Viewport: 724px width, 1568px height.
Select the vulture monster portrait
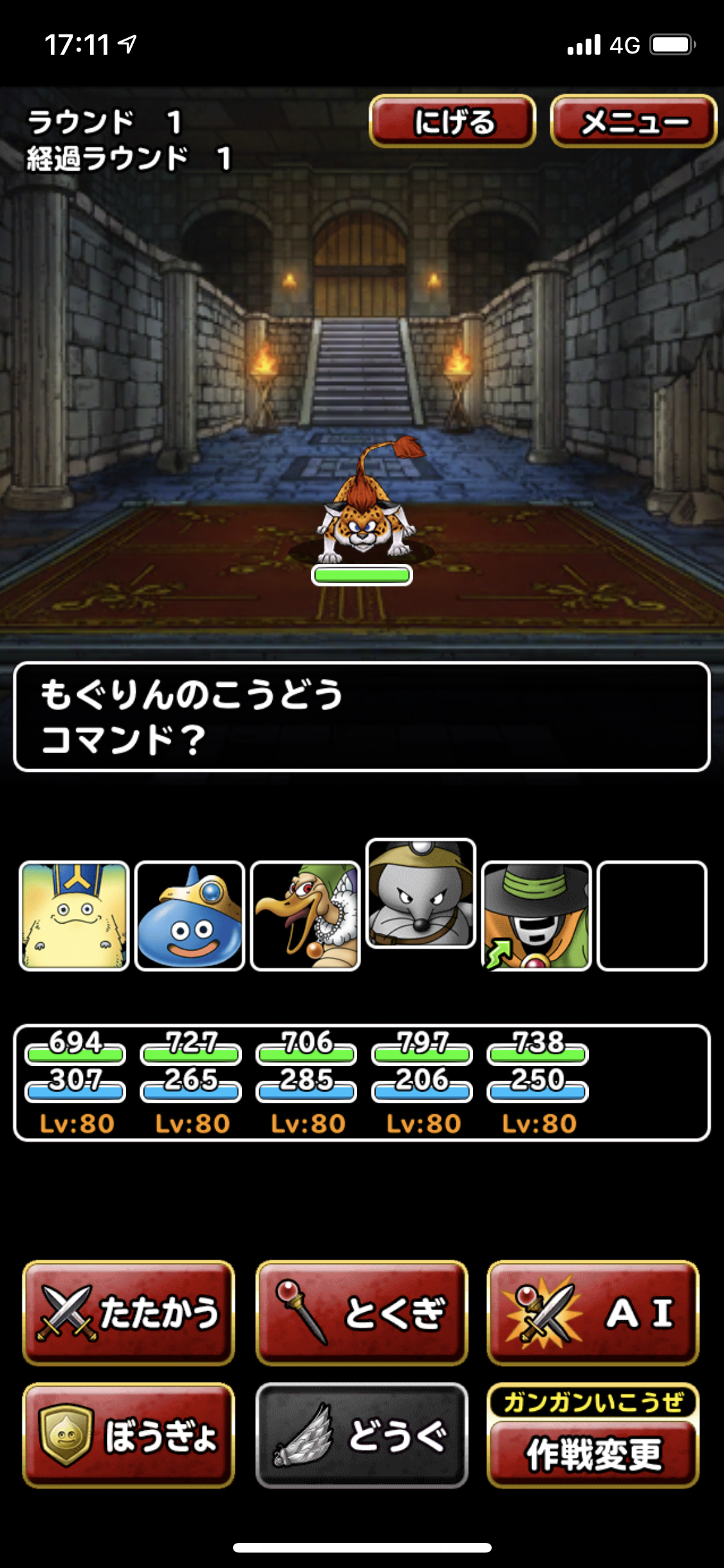pos(305,915)
